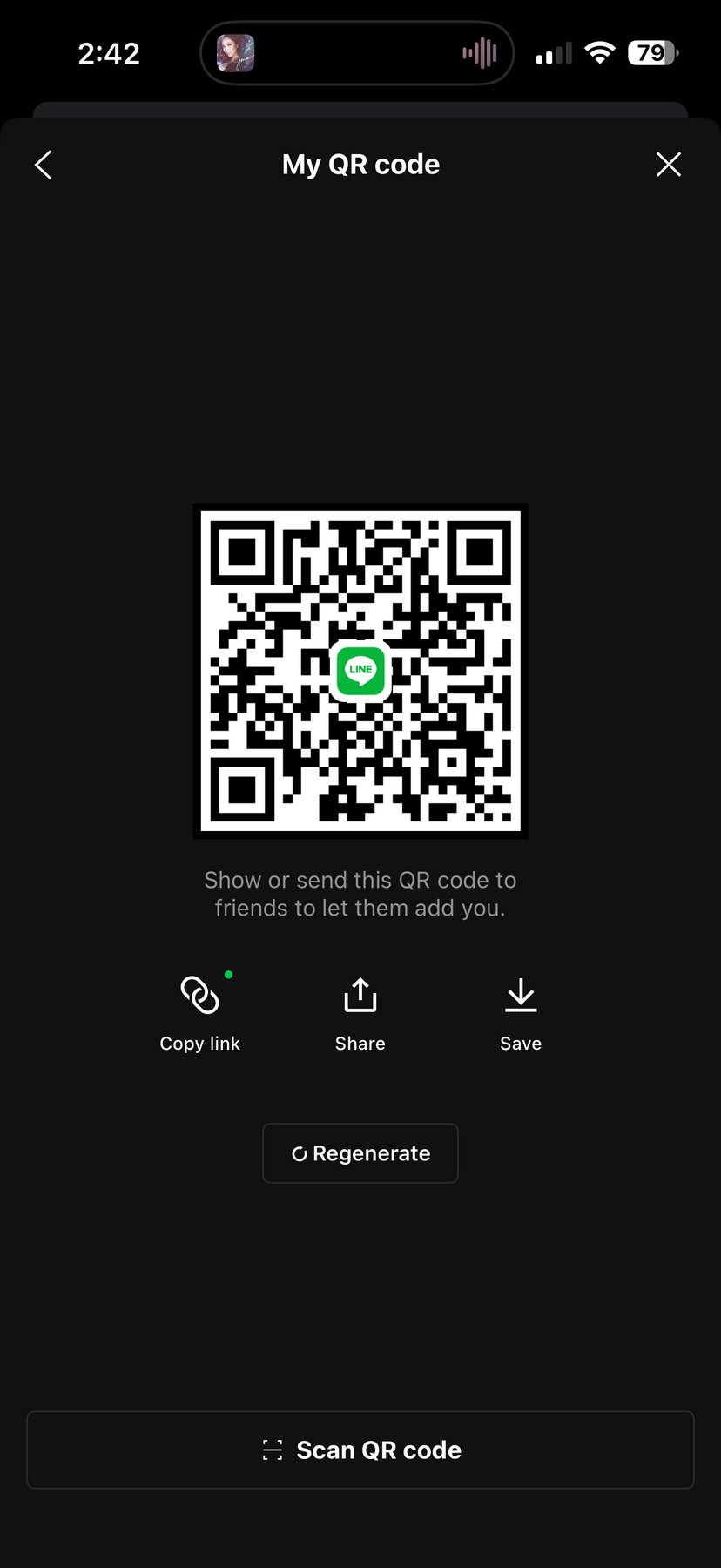Image resolution: width=721 pixels, height=1568 pixels.
Task: Copy the QR code link
Action: (x=199, y=1012)
